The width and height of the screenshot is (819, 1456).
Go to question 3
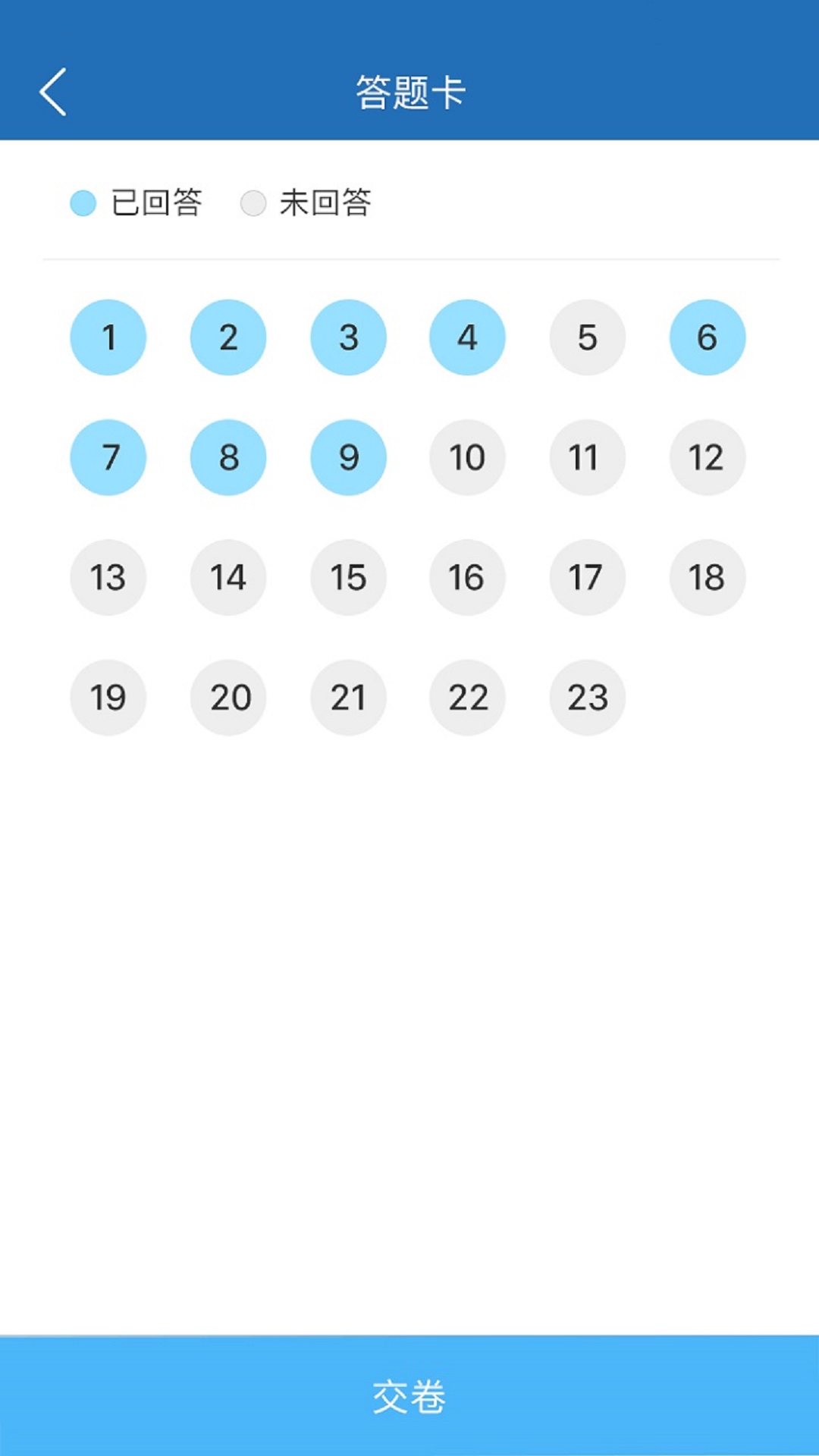click(x=348, y=337)
